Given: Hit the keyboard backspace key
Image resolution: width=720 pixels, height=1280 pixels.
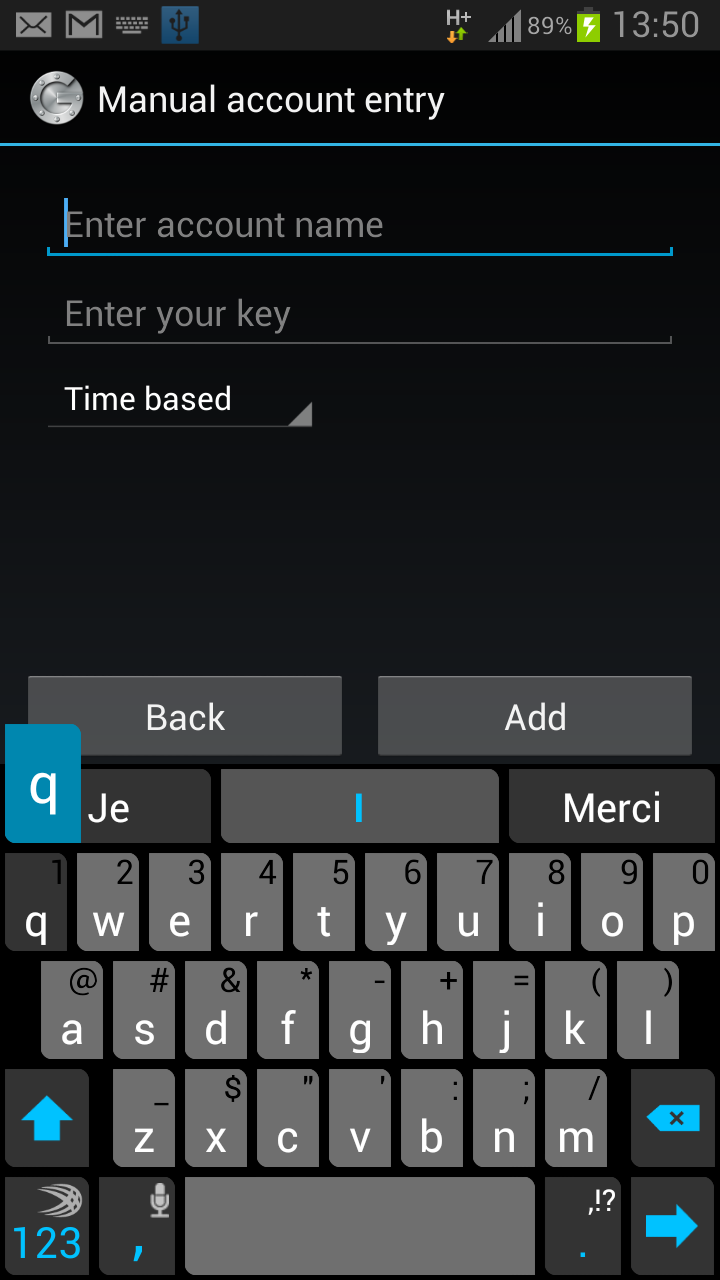Looking at the screenshot, I should pyautogui.click(x=673, y=1118).
